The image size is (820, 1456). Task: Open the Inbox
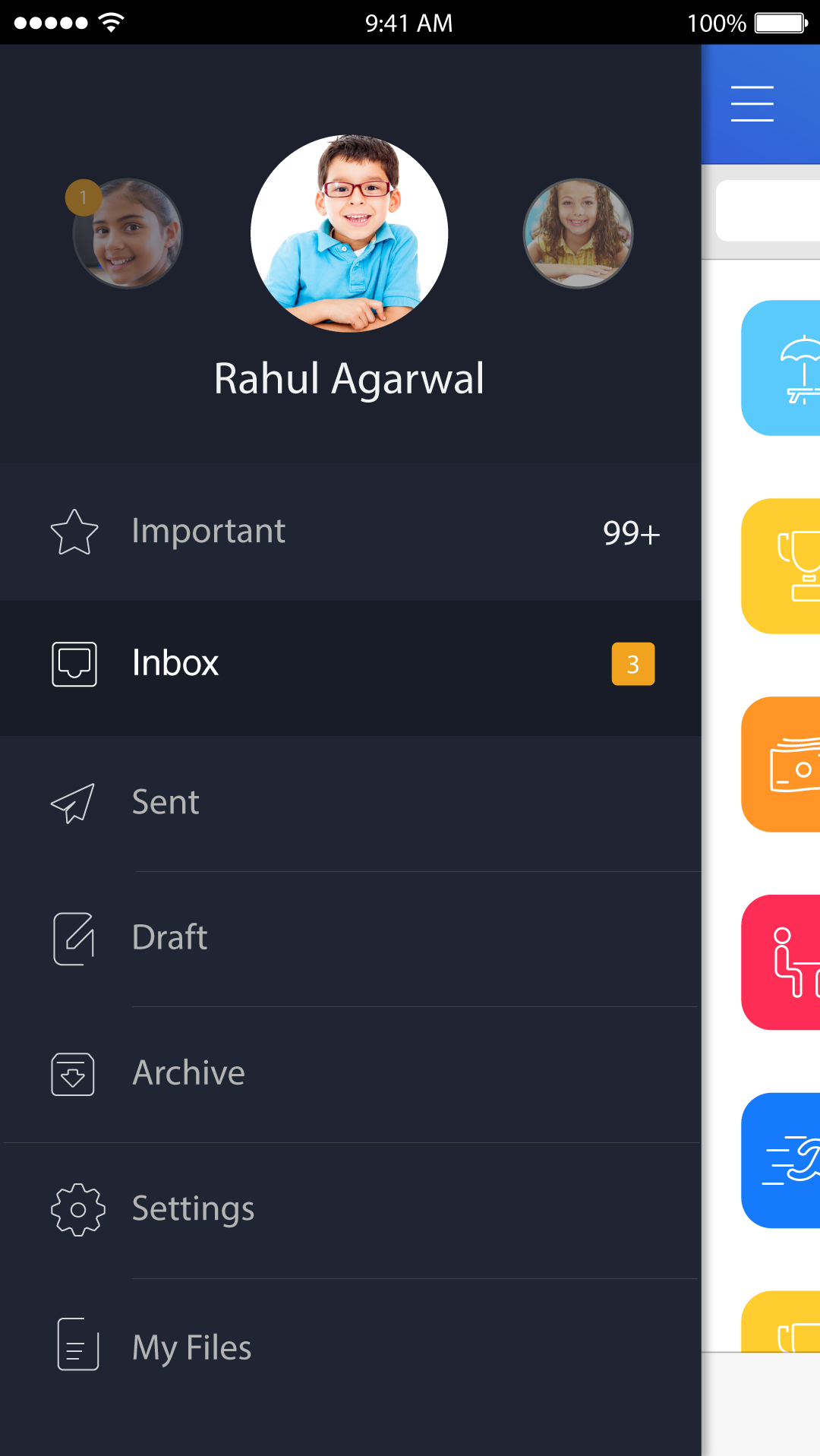point(349,665)
